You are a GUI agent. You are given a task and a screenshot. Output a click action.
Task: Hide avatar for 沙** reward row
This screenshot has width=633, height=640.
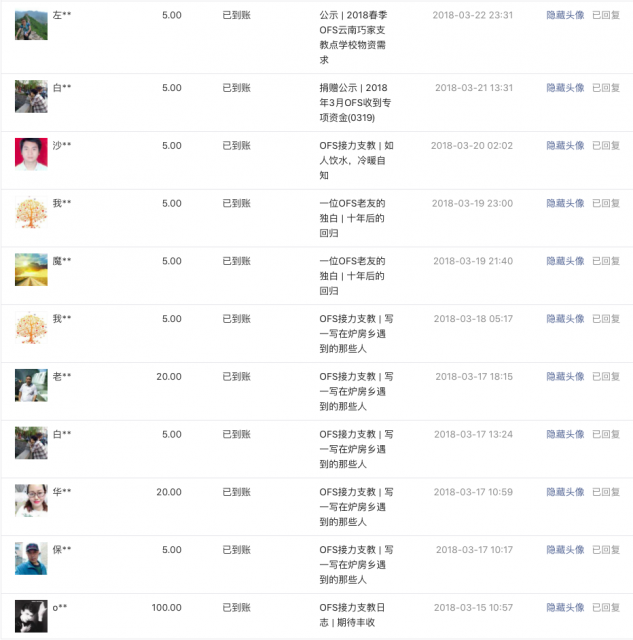(x=565, y=146)
